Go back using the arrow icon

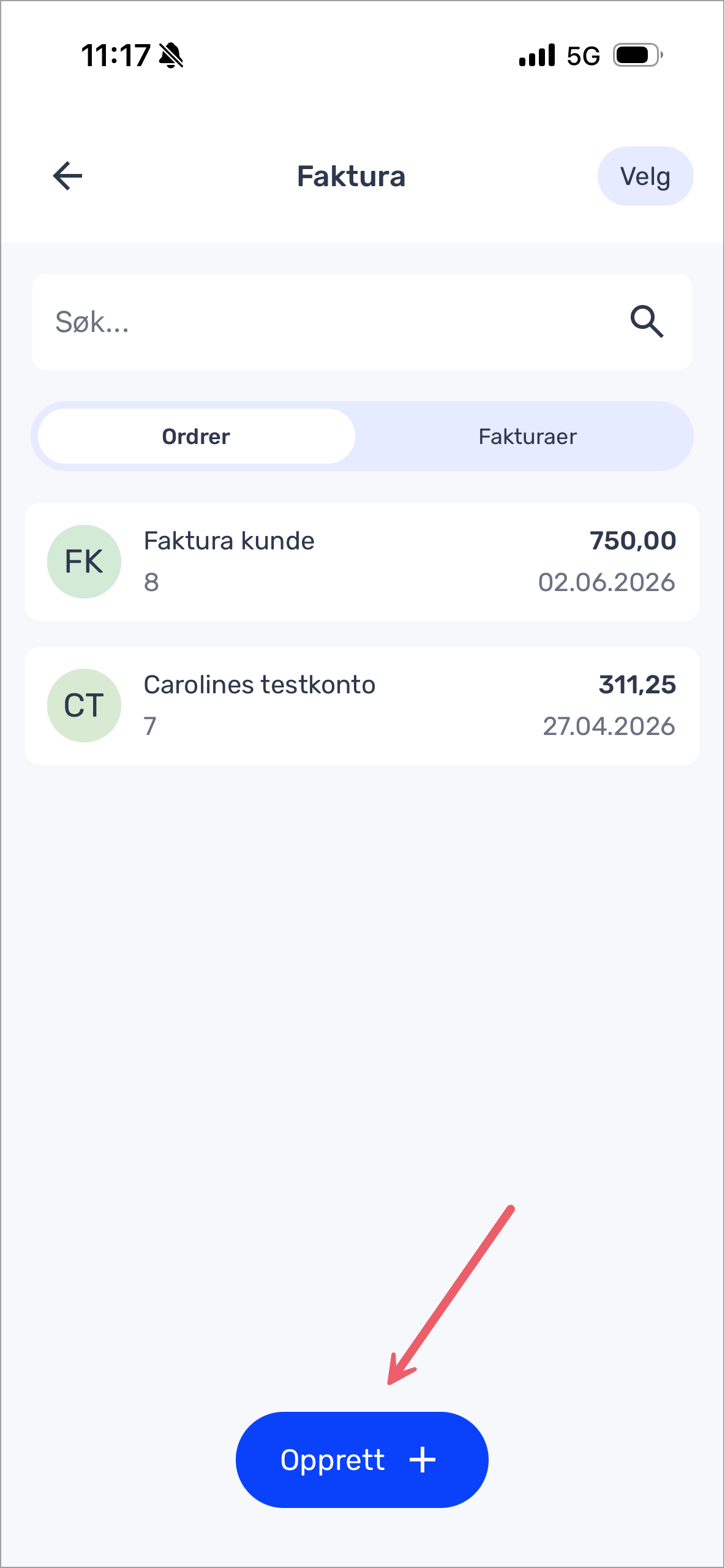click(67, 176)
